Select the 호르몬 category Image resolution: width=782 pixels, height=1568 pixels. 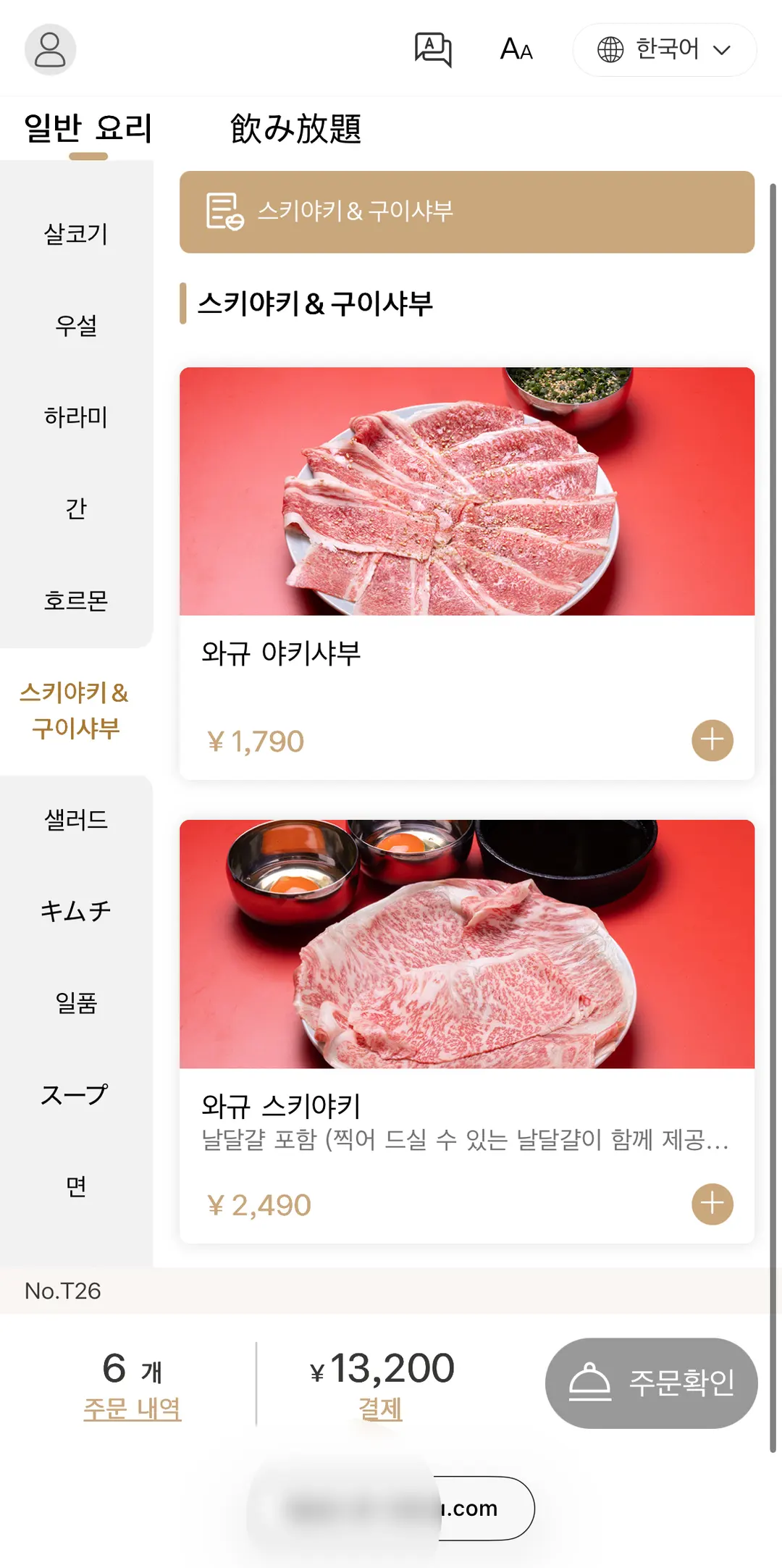pos(76,600)
